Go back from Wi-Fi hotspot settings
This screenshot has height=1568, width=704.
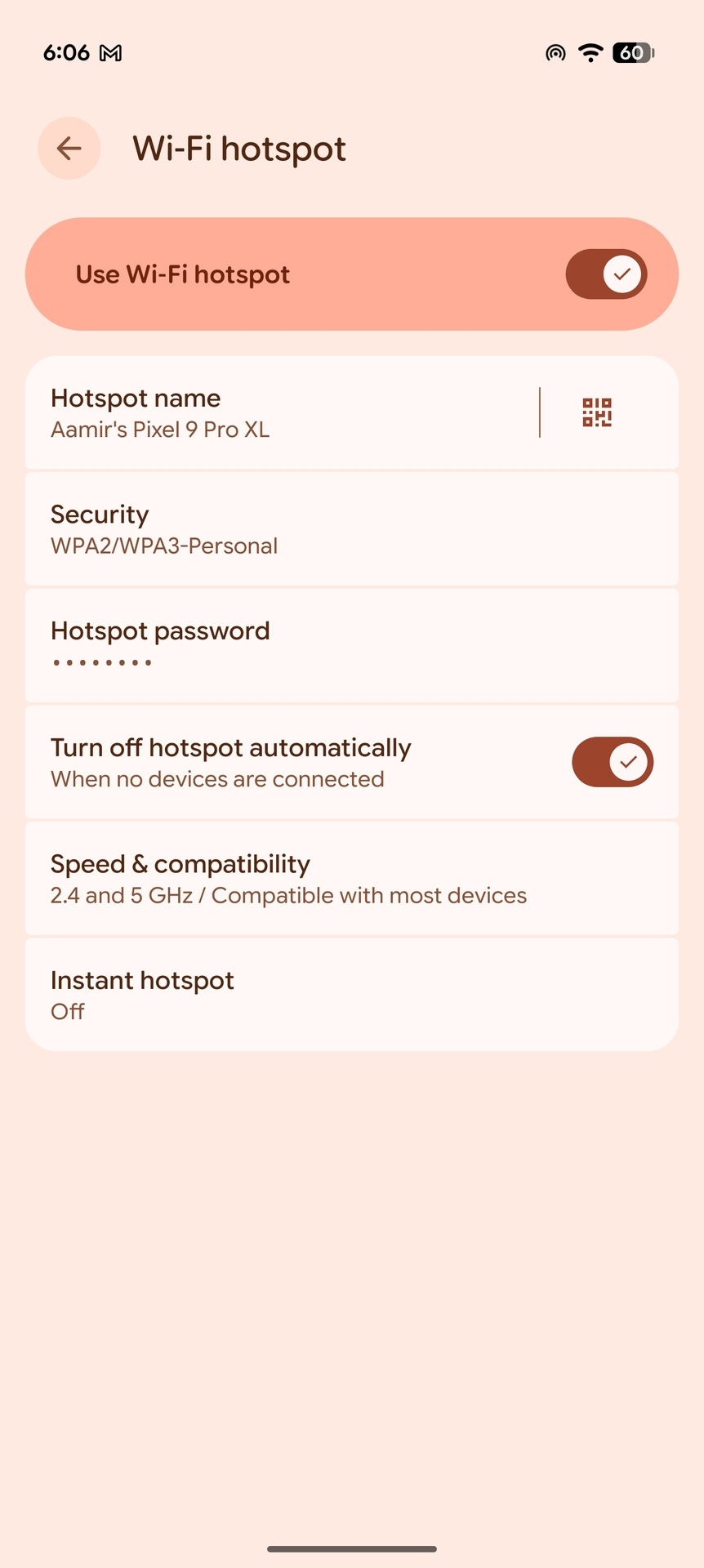(x=69, y=149)
